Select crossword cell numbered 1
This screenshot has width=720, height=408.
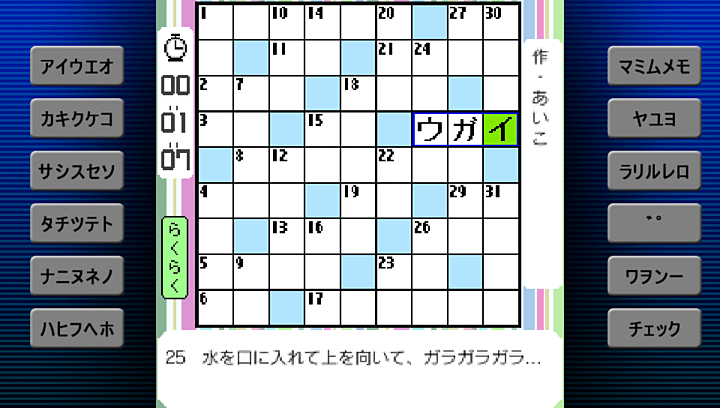coord(216,22)
